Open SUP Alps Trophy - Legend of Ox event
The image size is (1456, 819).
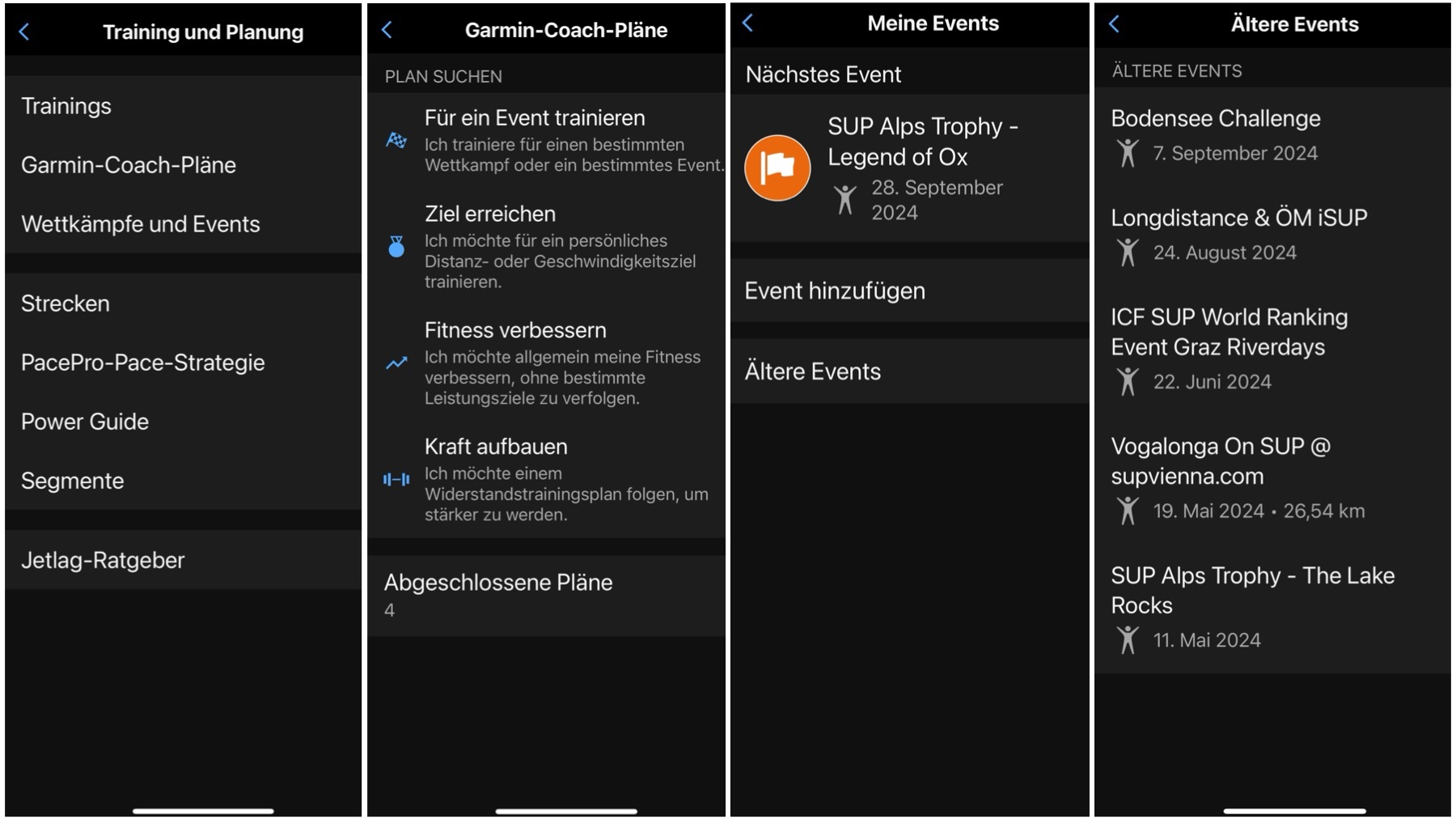tap(910, 168)
